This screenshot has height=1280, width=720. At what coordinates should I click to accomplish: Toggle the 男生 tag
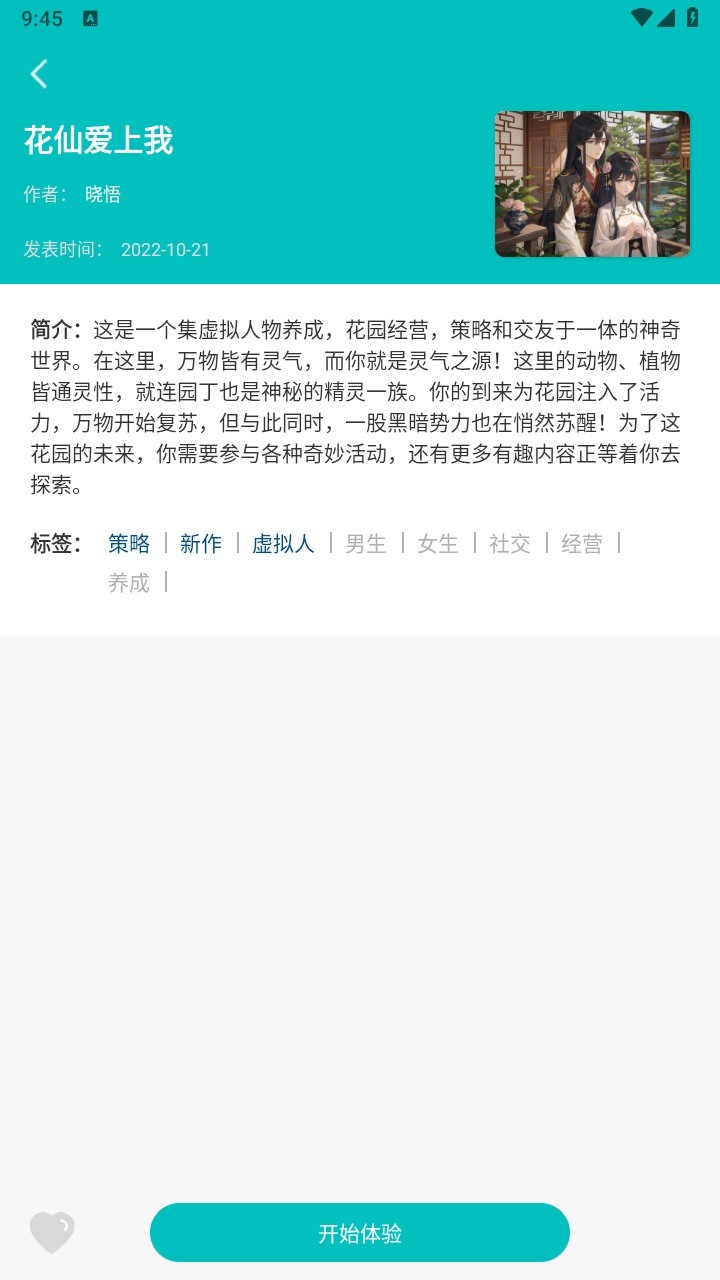(x=364, y=544)
